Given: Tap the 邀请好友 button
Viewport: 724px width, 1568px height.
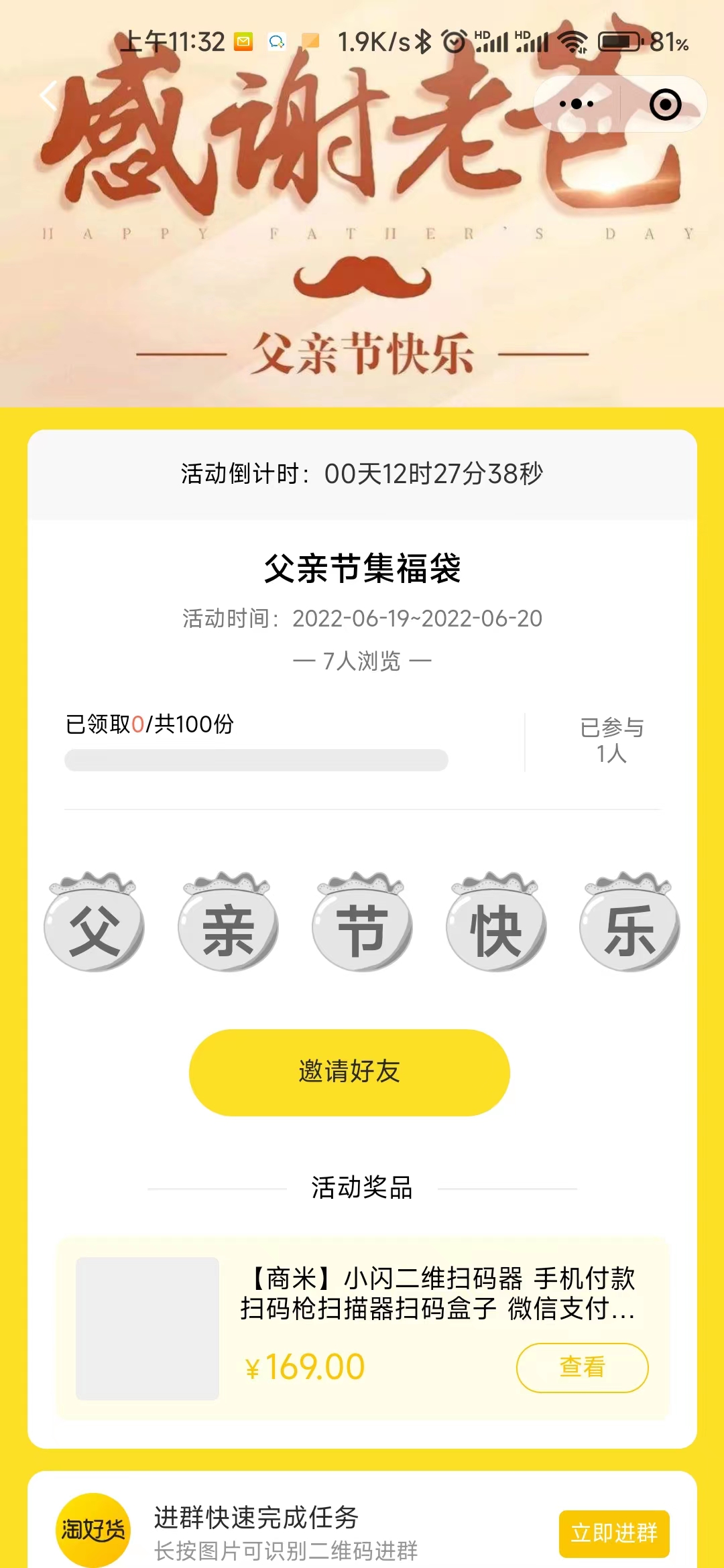Looking at the screenshot, I should point(349,1072).
